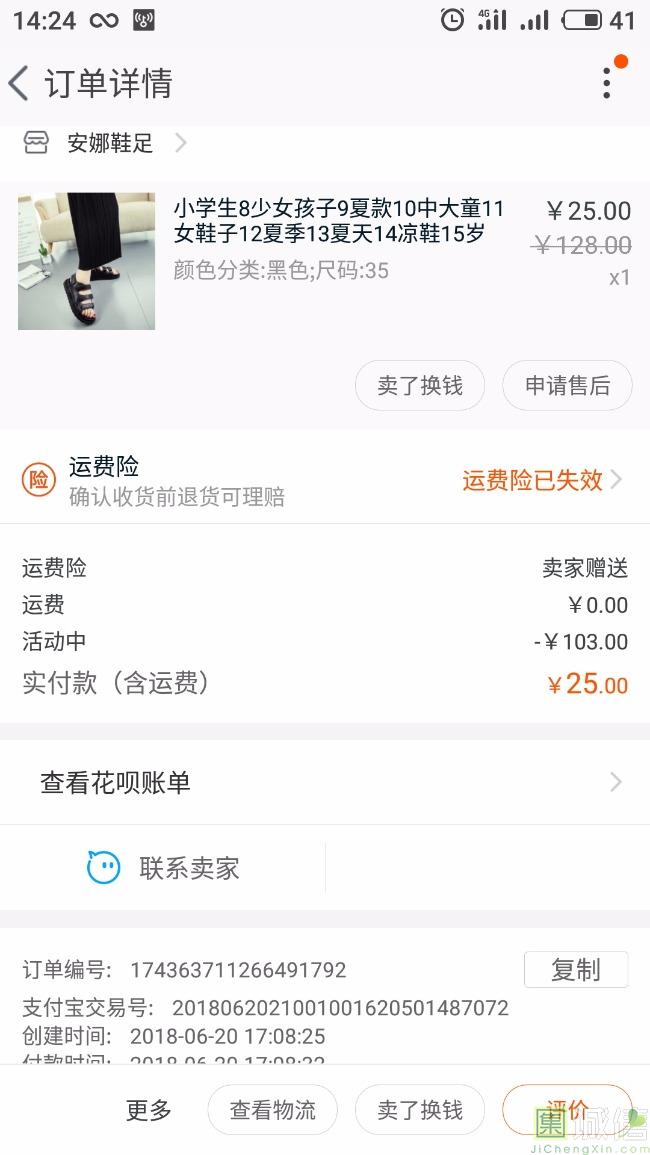
Task: Write a review with 评价
Action: tap(567, 1108)
